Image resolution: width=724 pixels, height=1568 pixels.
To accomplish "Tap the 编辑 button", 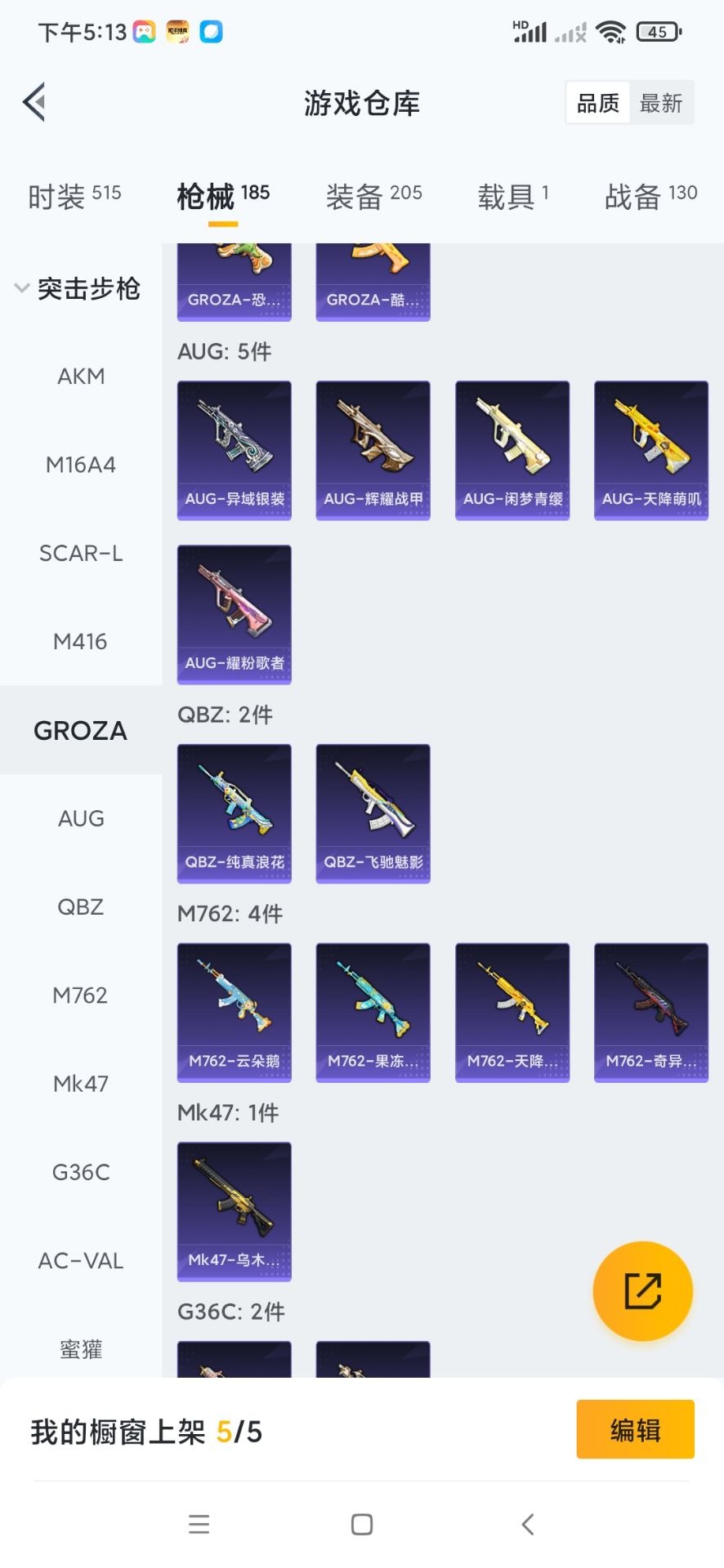I will click(x=635, y=1430).
